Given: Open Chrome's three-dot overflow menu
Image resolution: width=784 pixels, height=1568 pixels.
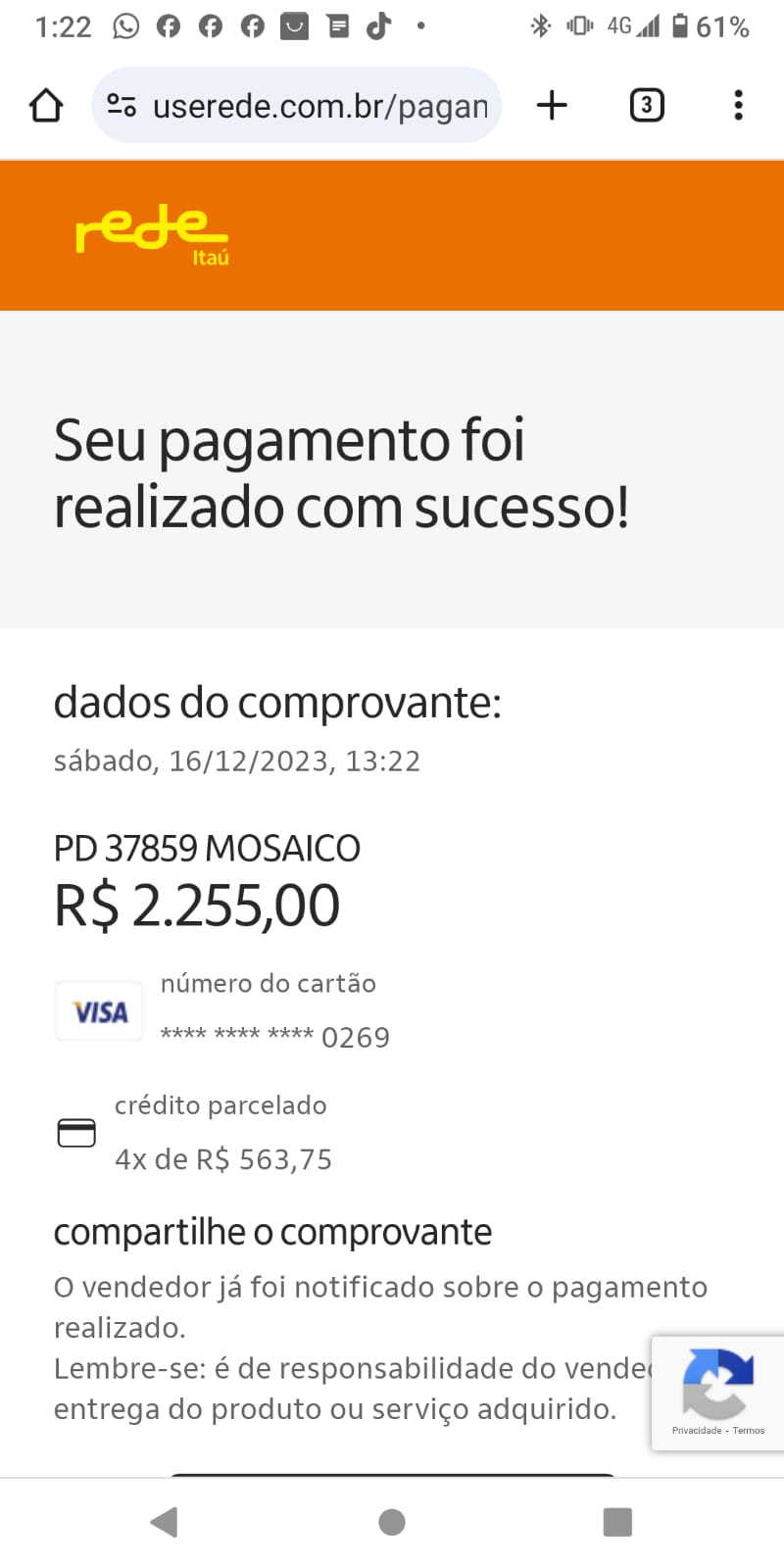Looking at the screenshot, I should click(x=738, y=105).
